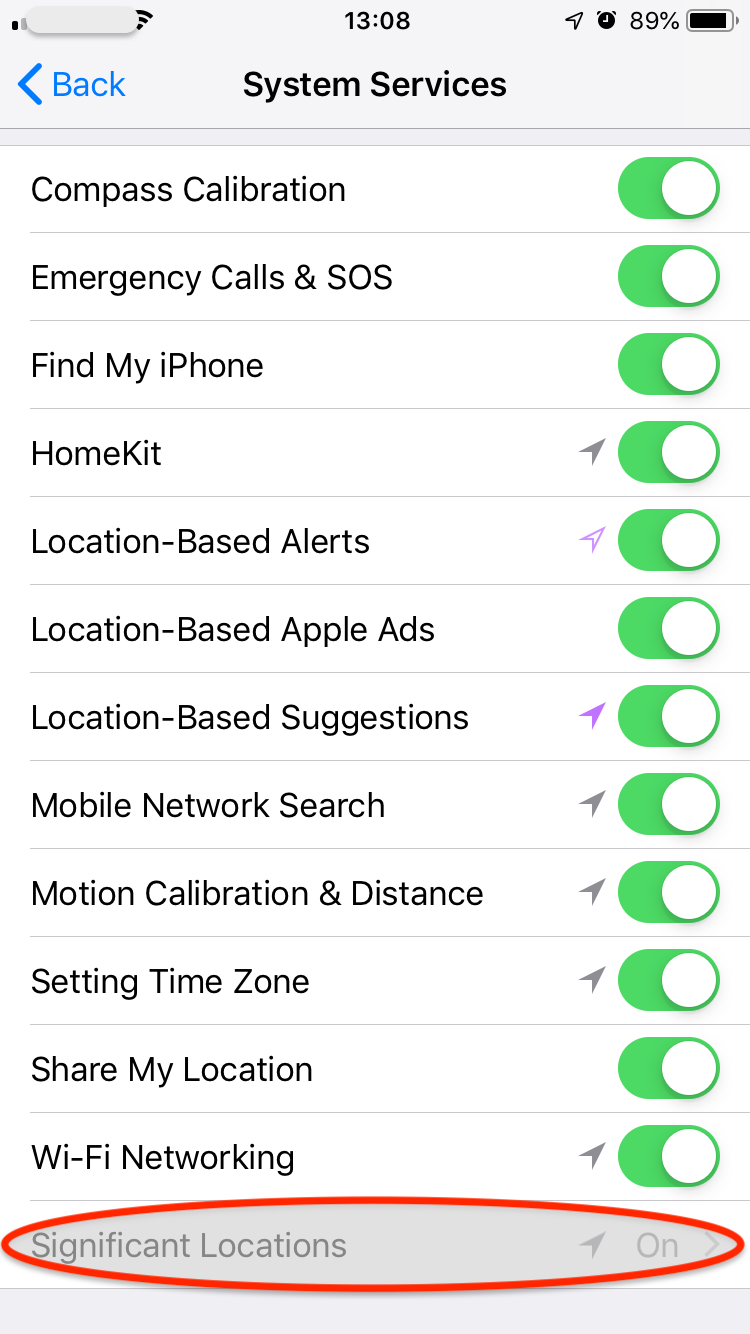This screenshot has width=750, height=1334.
Task: Click the arrow icon next to Mobile Network Search
Action: tap(591, 804)
